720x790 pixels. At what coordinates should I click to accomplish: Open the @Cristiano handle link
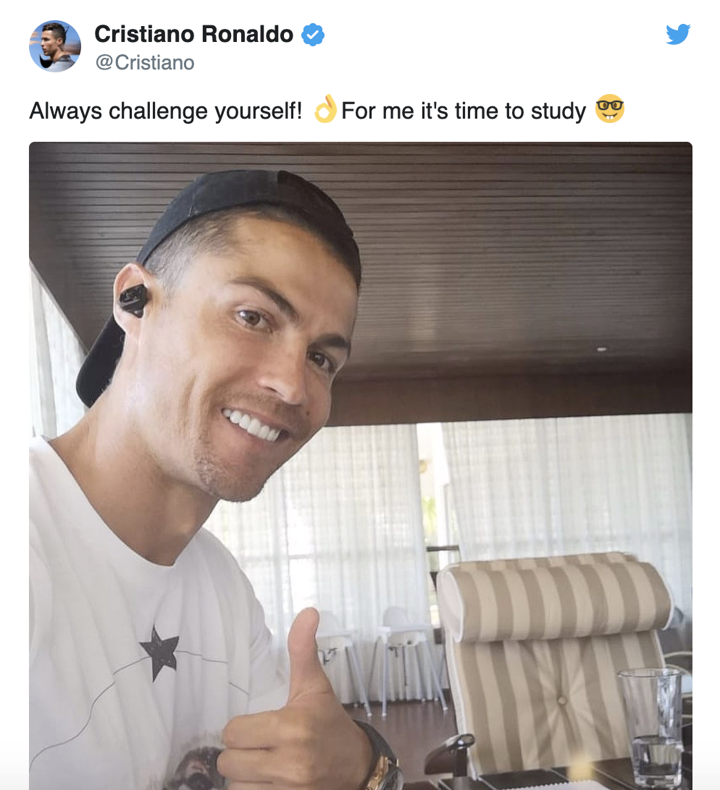coord(145,63)
